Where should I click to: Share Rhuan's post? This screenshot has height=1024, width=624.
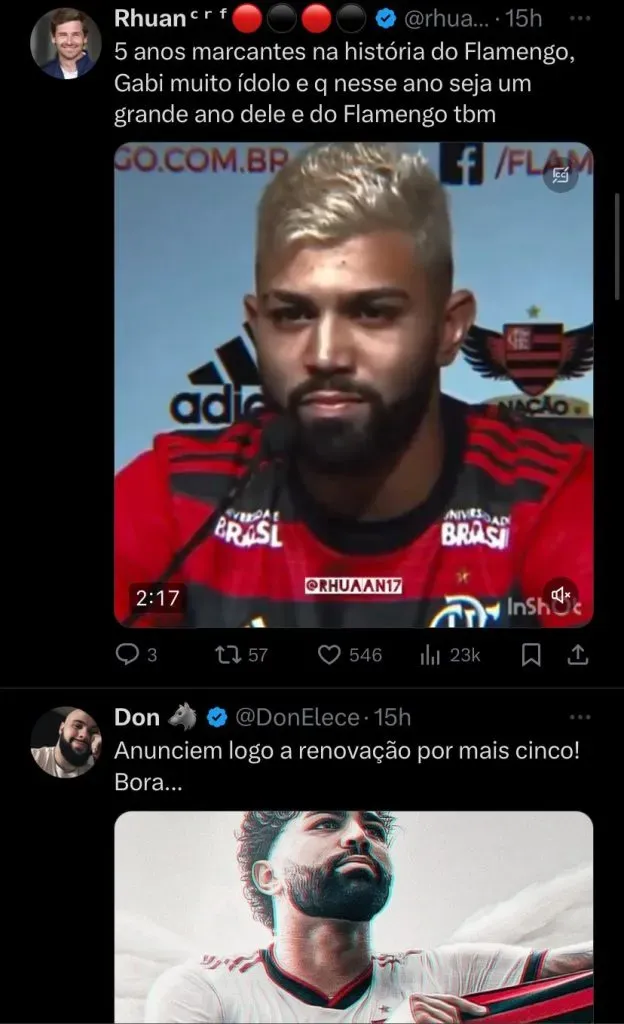[x=578, y=655]
